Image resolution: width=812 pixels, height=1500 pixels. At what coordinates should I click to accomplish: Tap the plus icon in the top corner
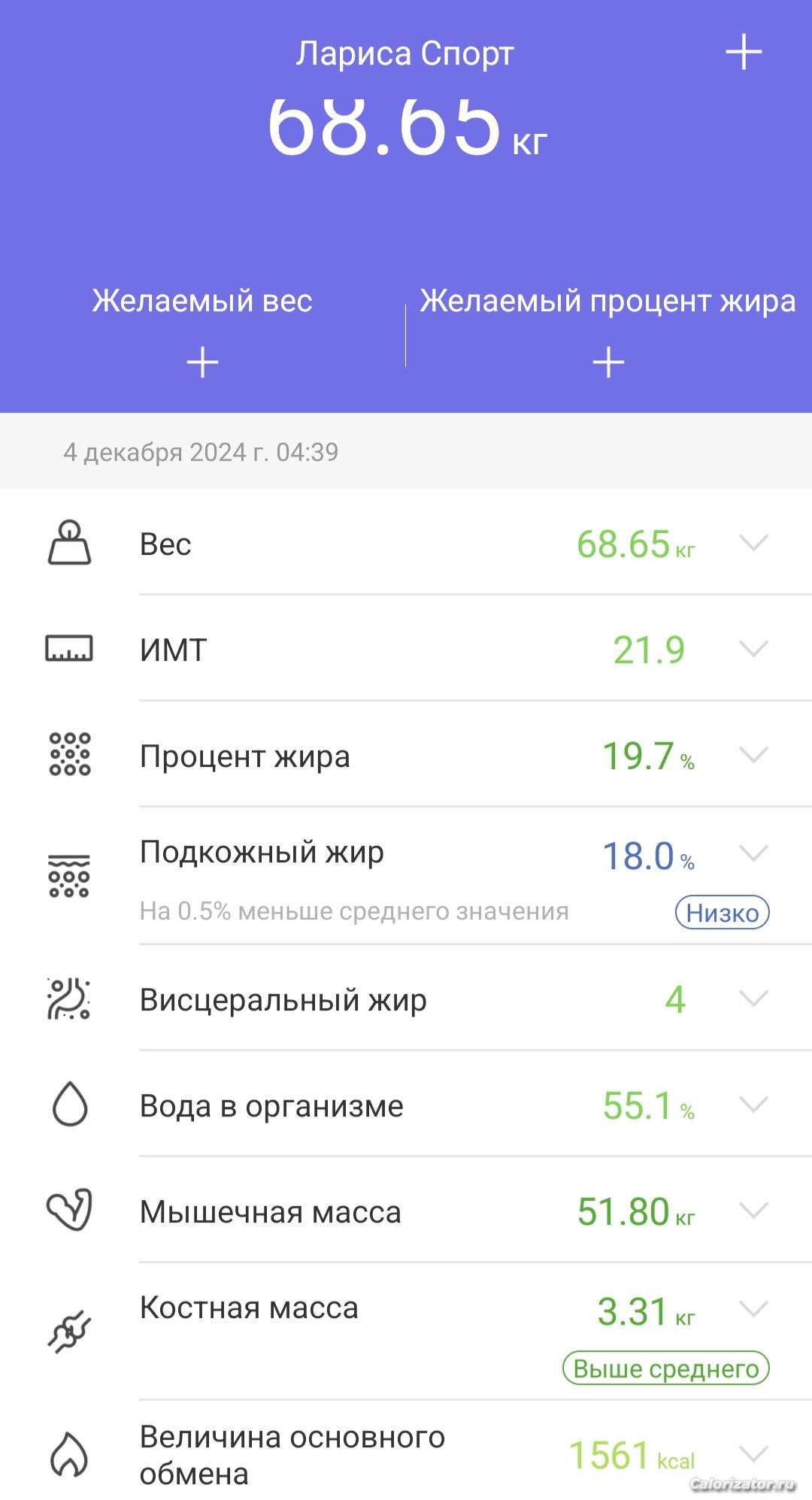point(744,52)
